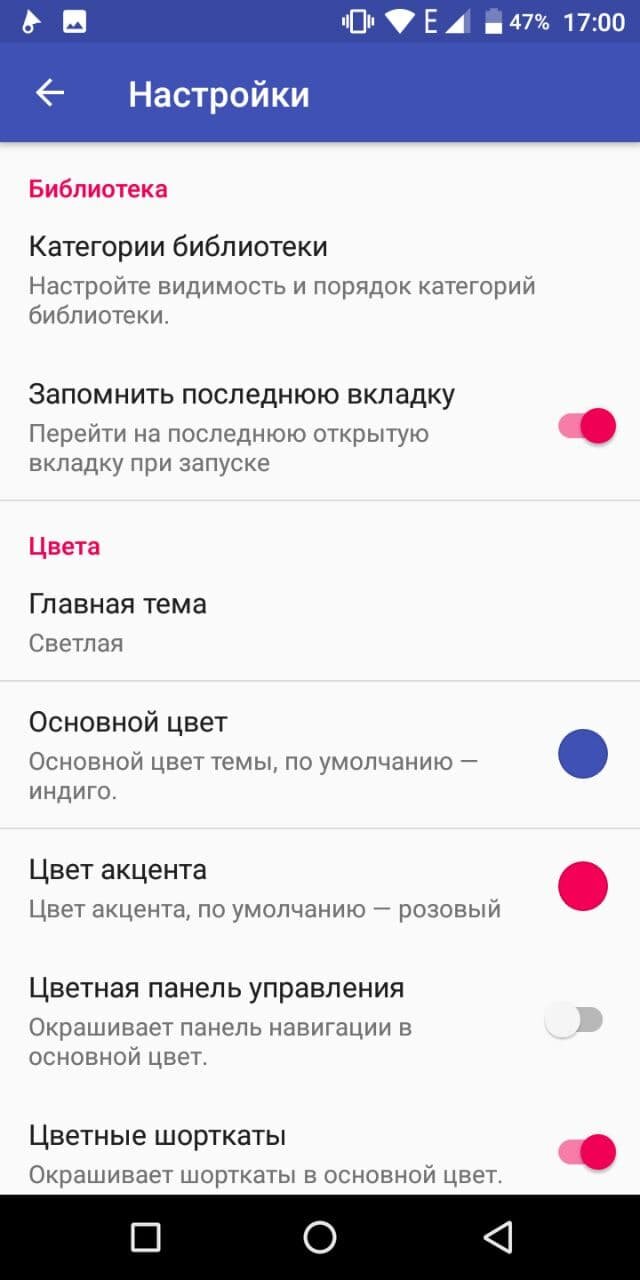Turn off Запомнить последнюю вкладку switch
The image size is (640, 1280).
tap(587, 426)
